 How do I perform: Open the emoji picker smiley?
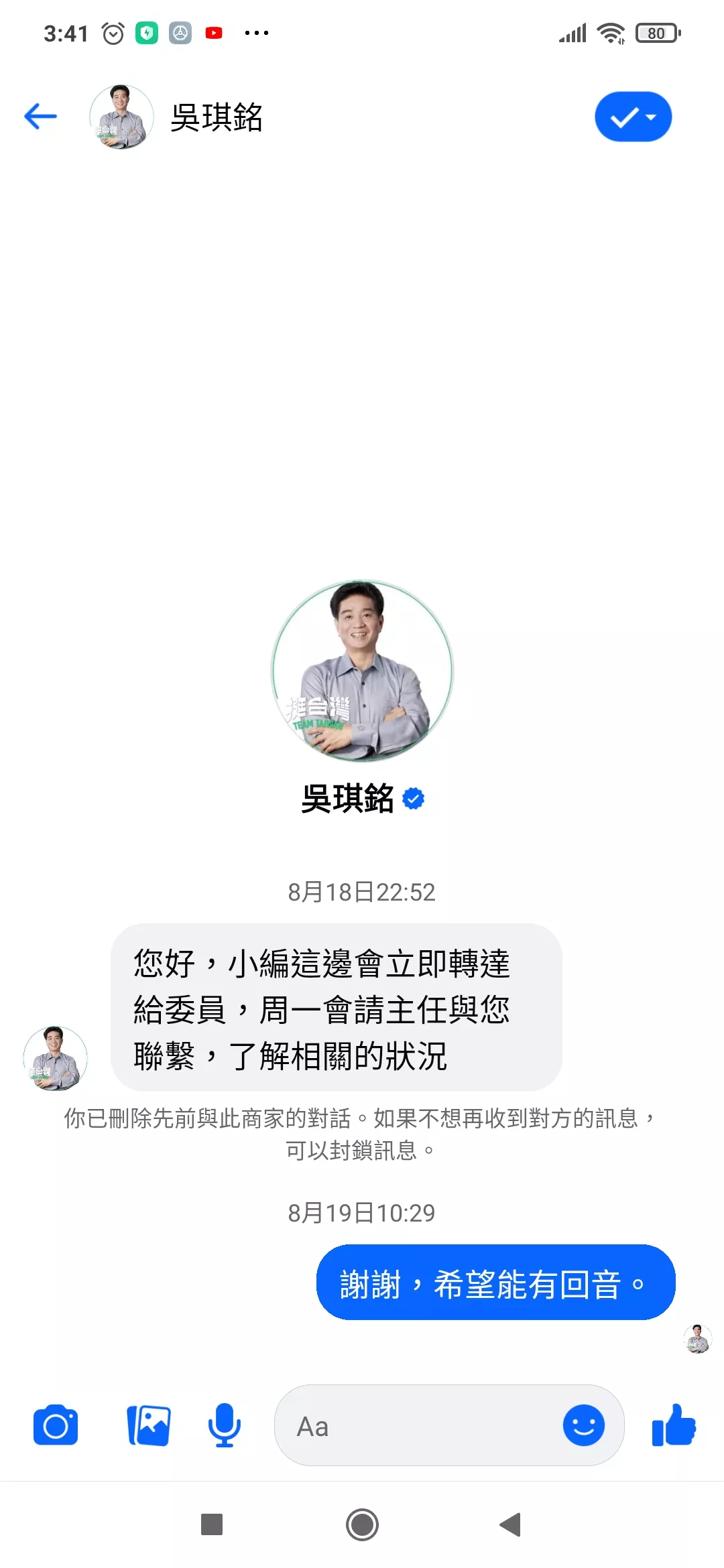coord(583,1425)
